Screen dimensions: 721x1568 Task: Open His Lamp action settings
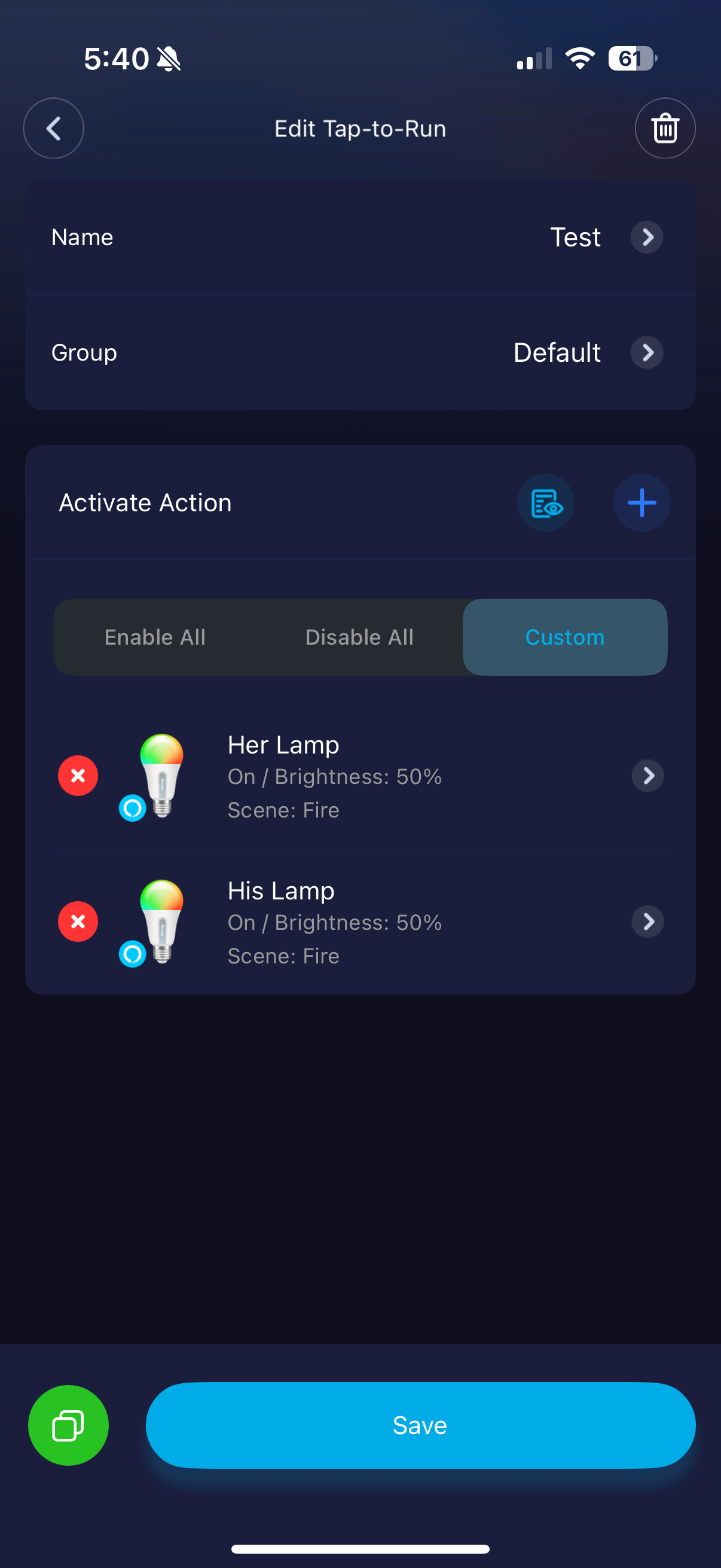pos(647,922)
